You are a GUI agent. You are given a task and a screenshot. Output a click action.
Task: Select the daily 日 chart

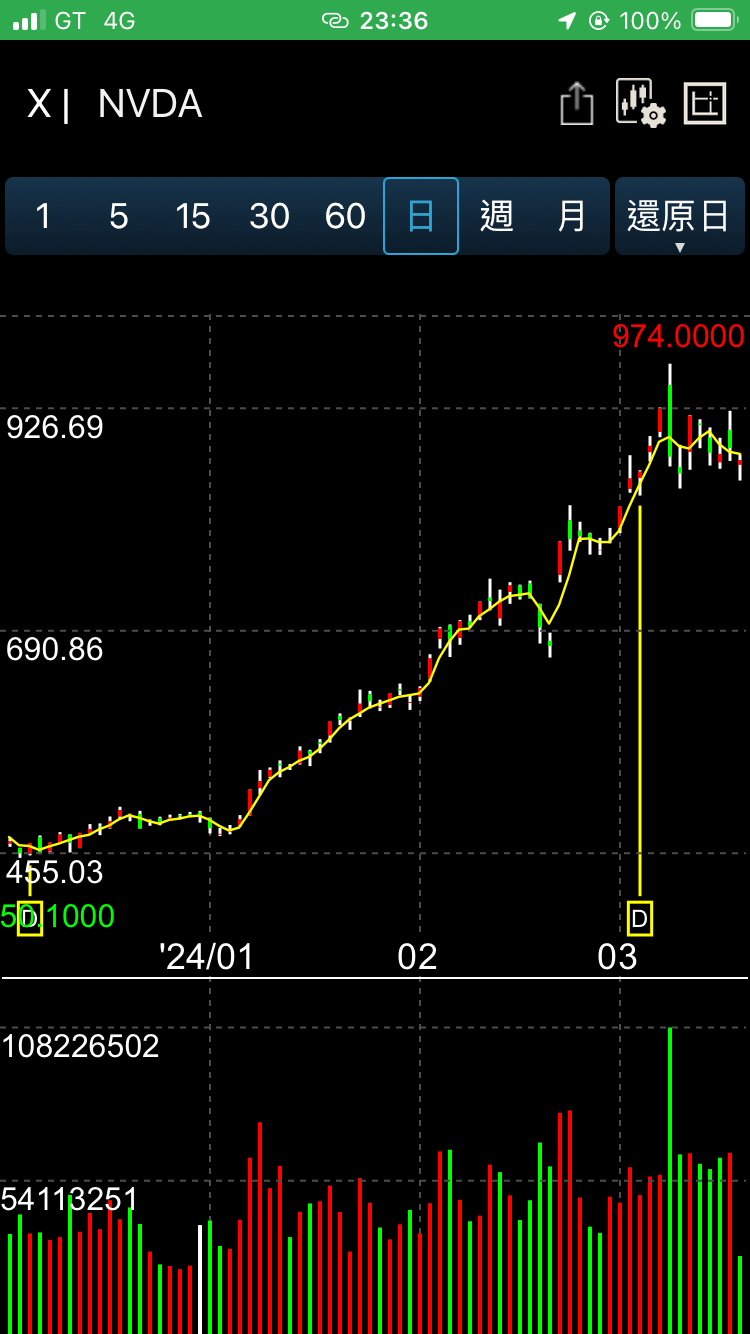point(421,216)
